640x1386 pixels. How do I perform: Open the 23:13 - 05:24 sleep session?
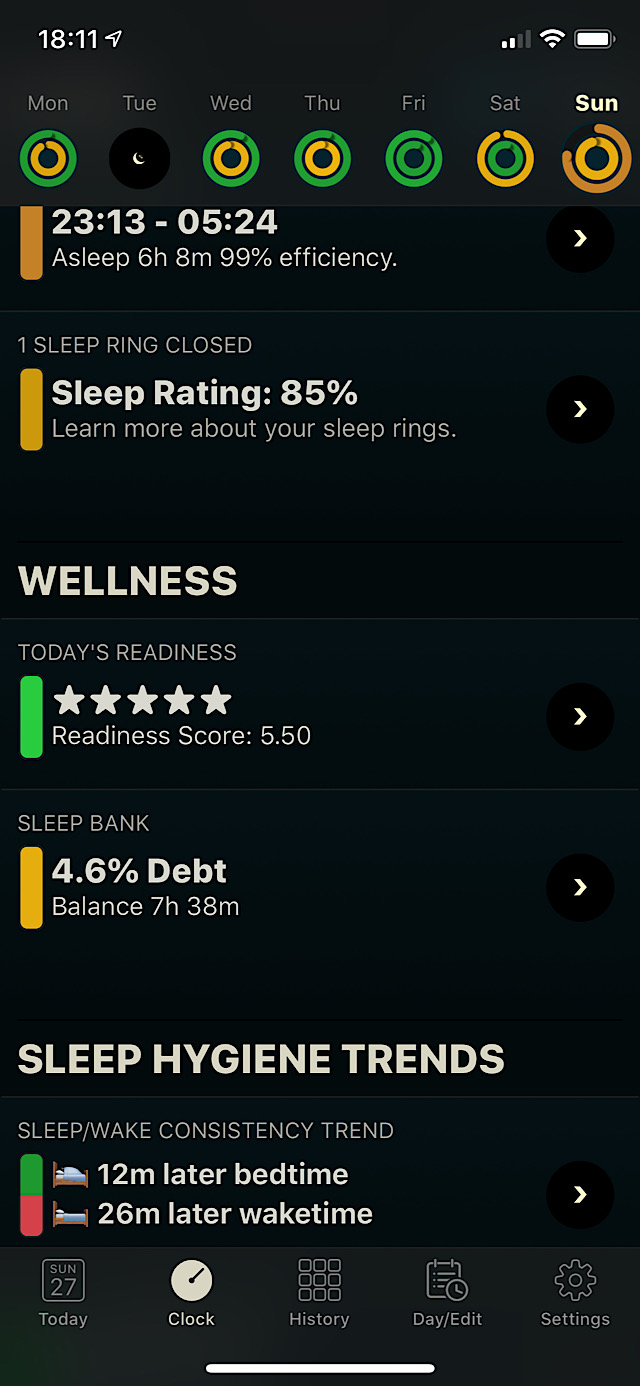(x=580, y=239)
